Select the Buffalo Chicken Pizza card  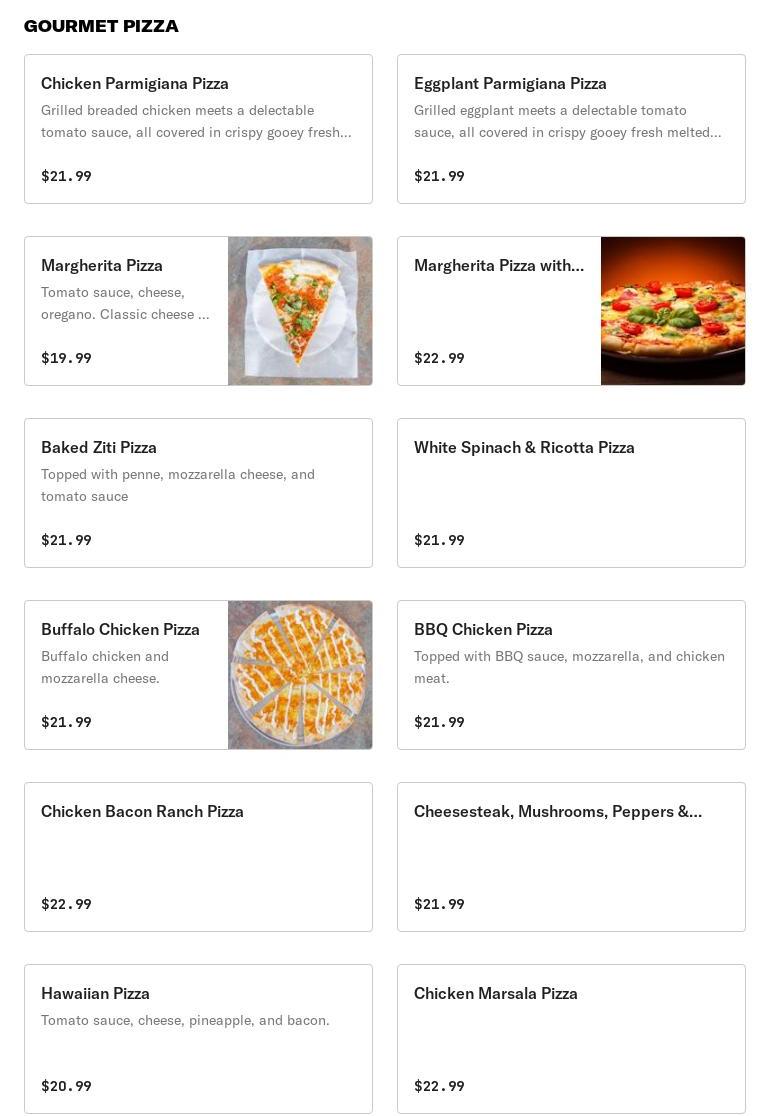point(198,675)
